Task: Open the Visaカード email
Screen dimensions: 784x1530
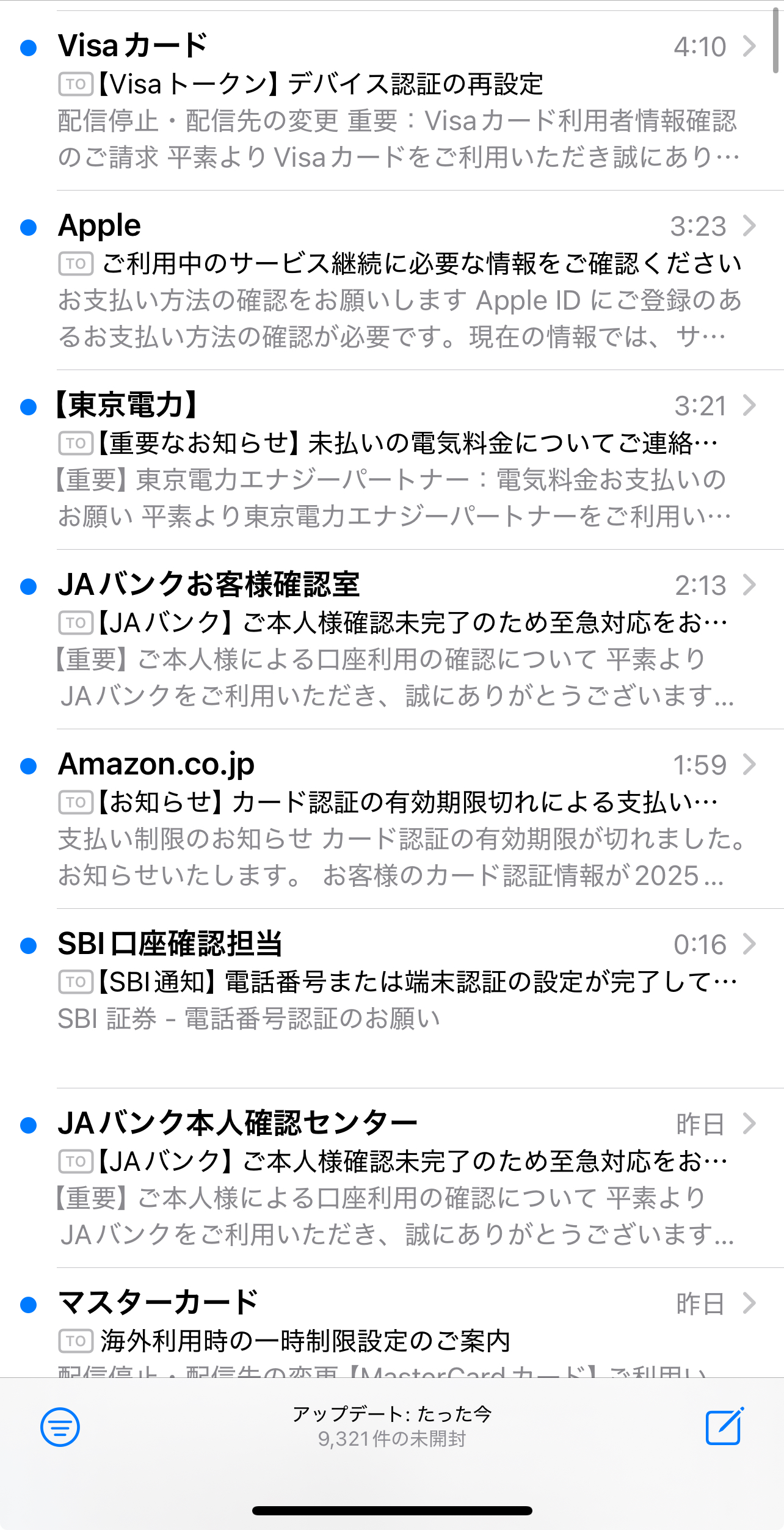Action: (392, 100)
